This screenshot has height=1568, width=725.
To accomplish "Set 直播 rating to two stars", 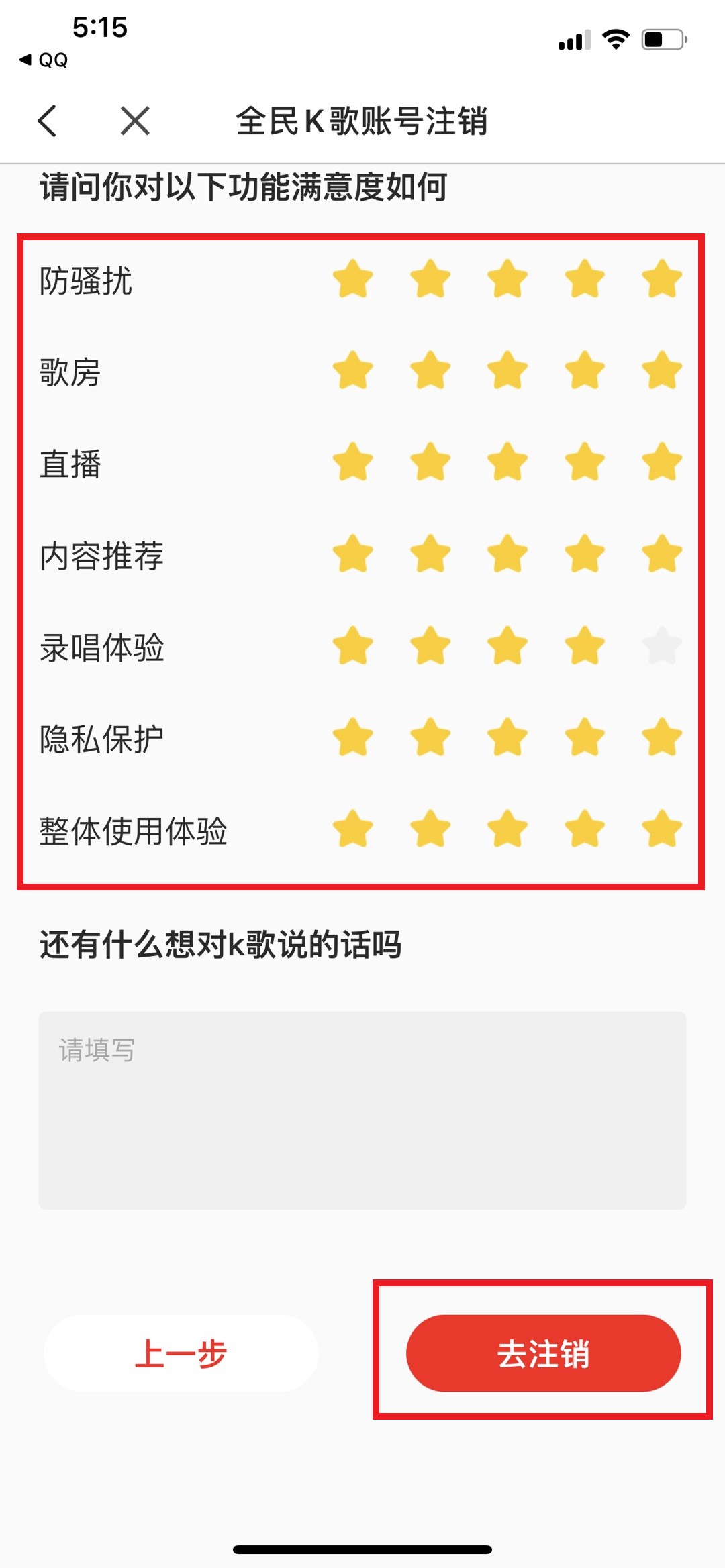I will (430, 462).
